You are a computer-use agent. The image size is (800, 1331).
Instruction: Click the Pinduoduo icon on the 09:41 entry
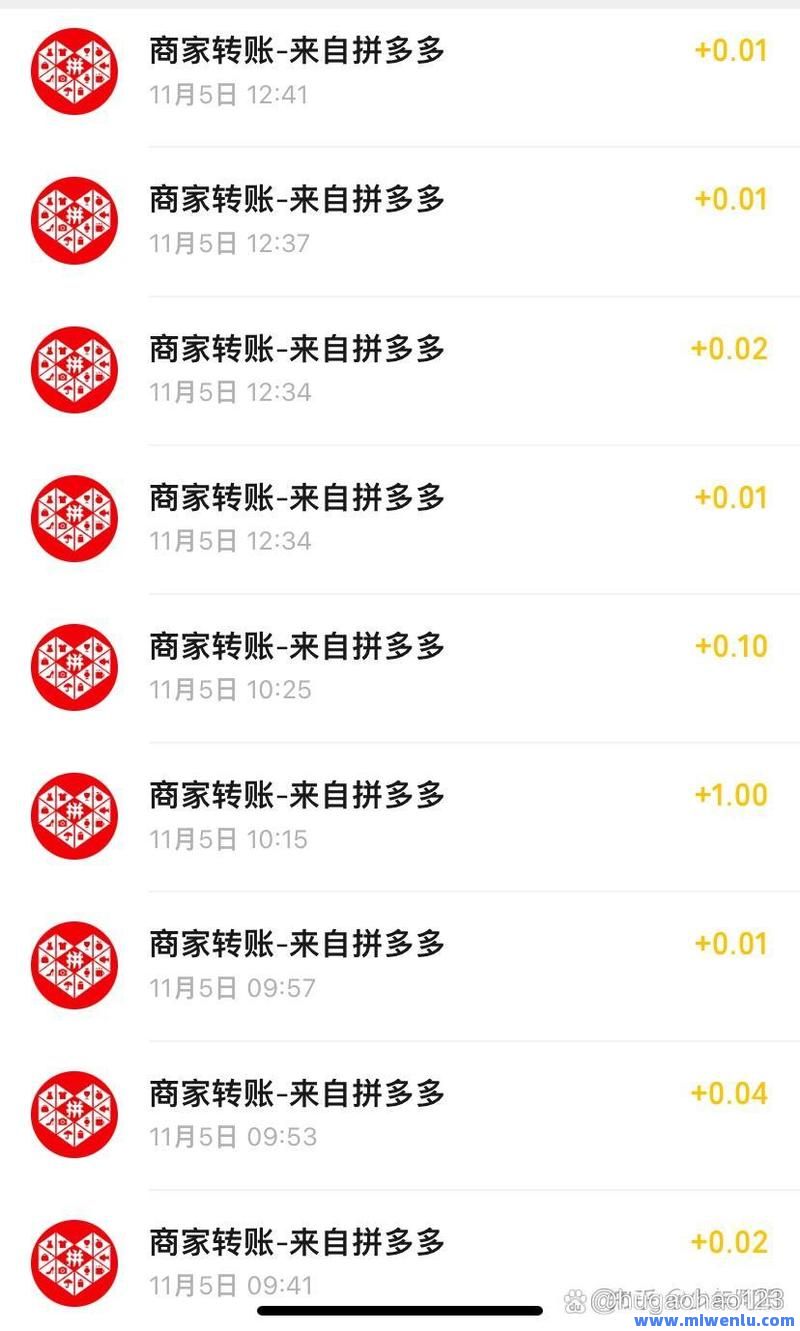(74, 1263)
